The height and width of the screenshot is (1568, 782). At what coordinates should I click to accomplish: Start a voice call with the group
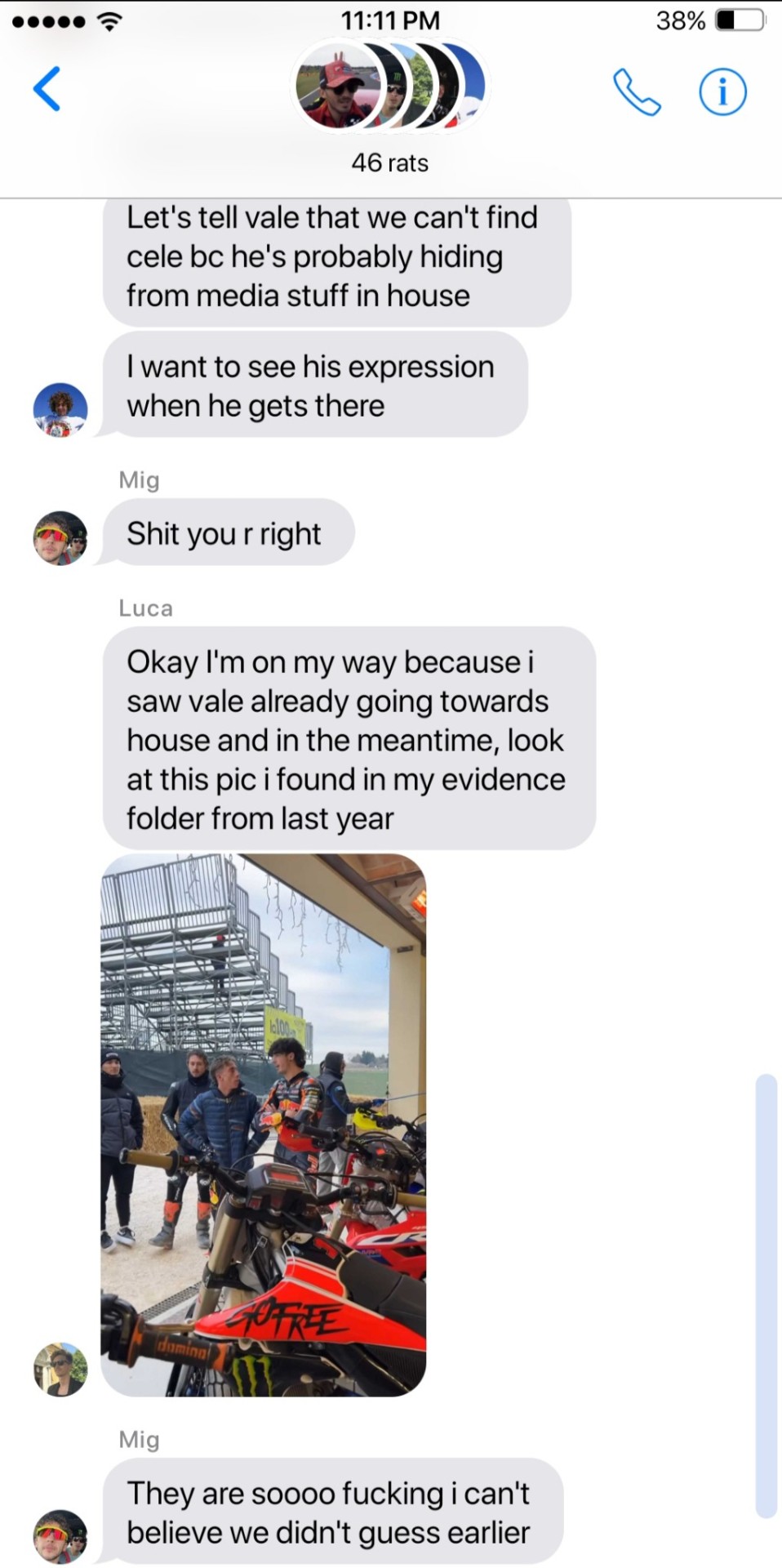(x=636, y=91)
